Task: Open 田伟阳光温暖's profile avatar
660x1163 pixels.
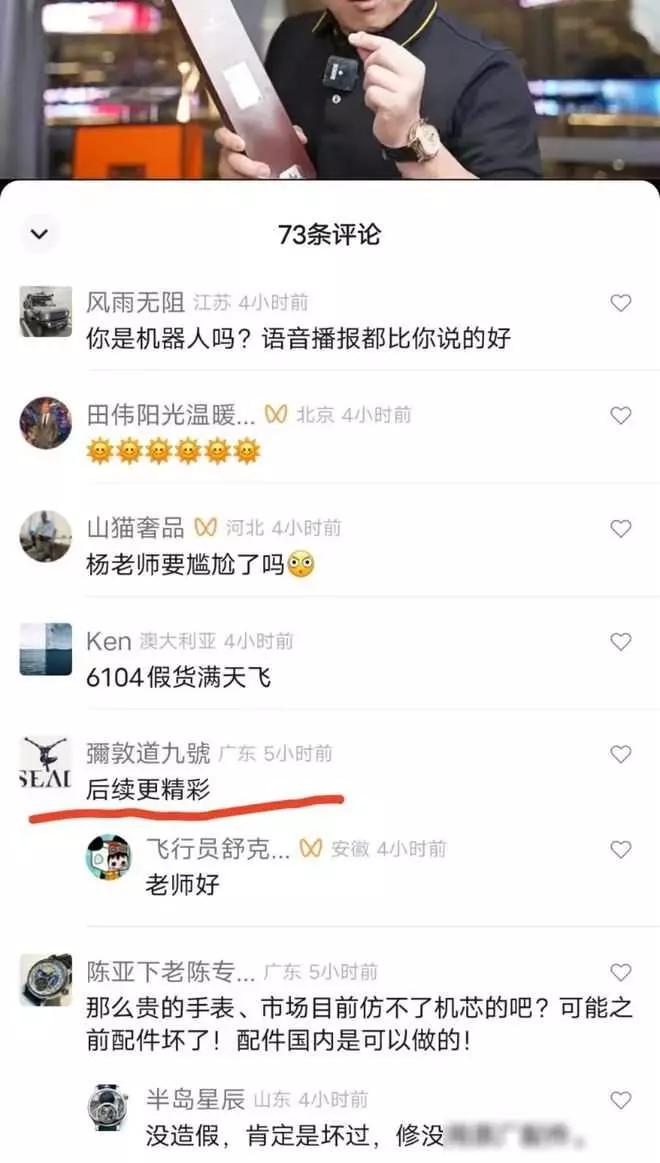Action: click(x=46, y=423)
